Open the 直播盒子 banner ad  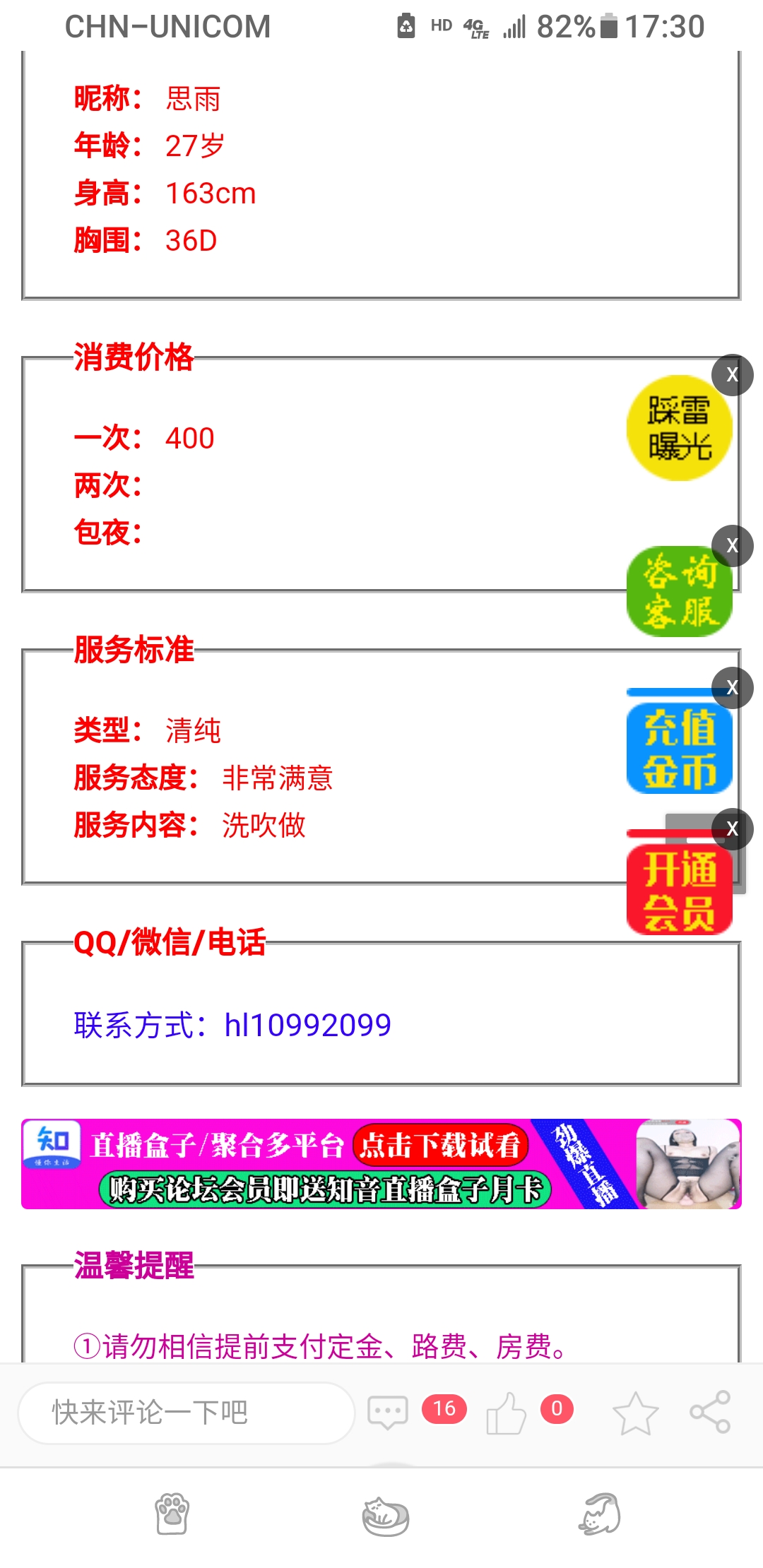pyautogui.click(x=381, y=1164)
